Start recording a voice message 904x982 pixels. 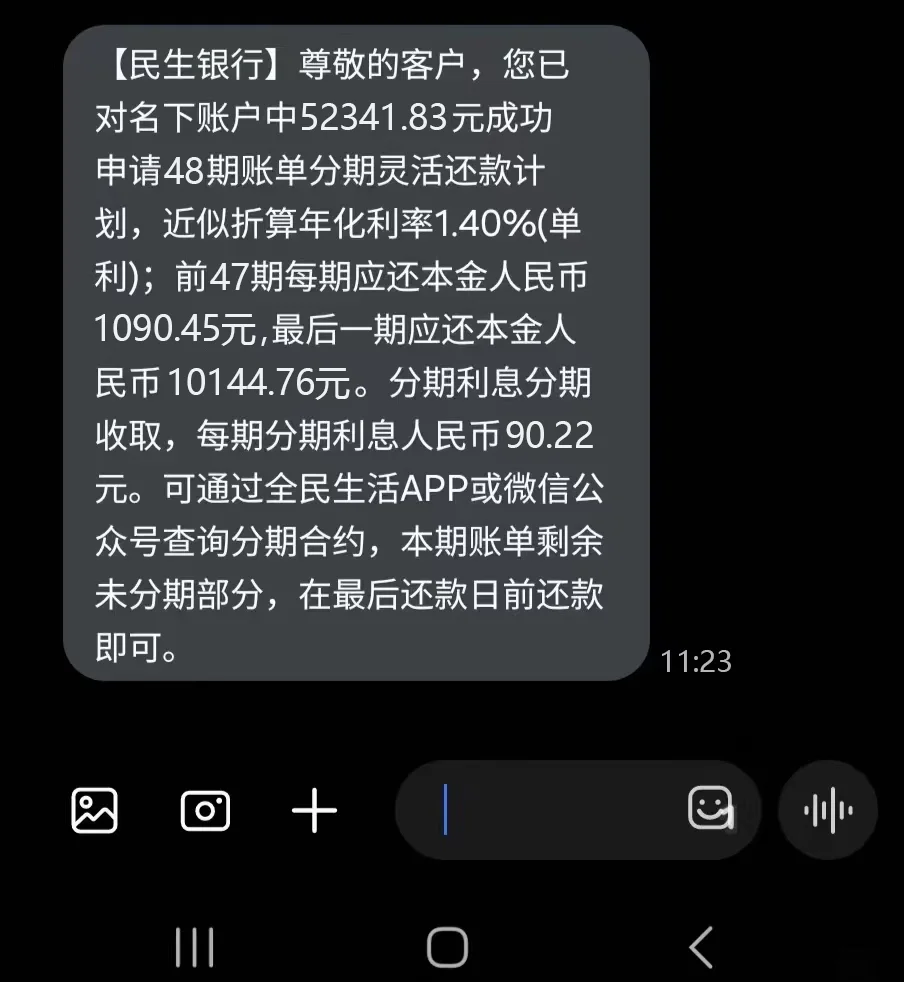828,810
